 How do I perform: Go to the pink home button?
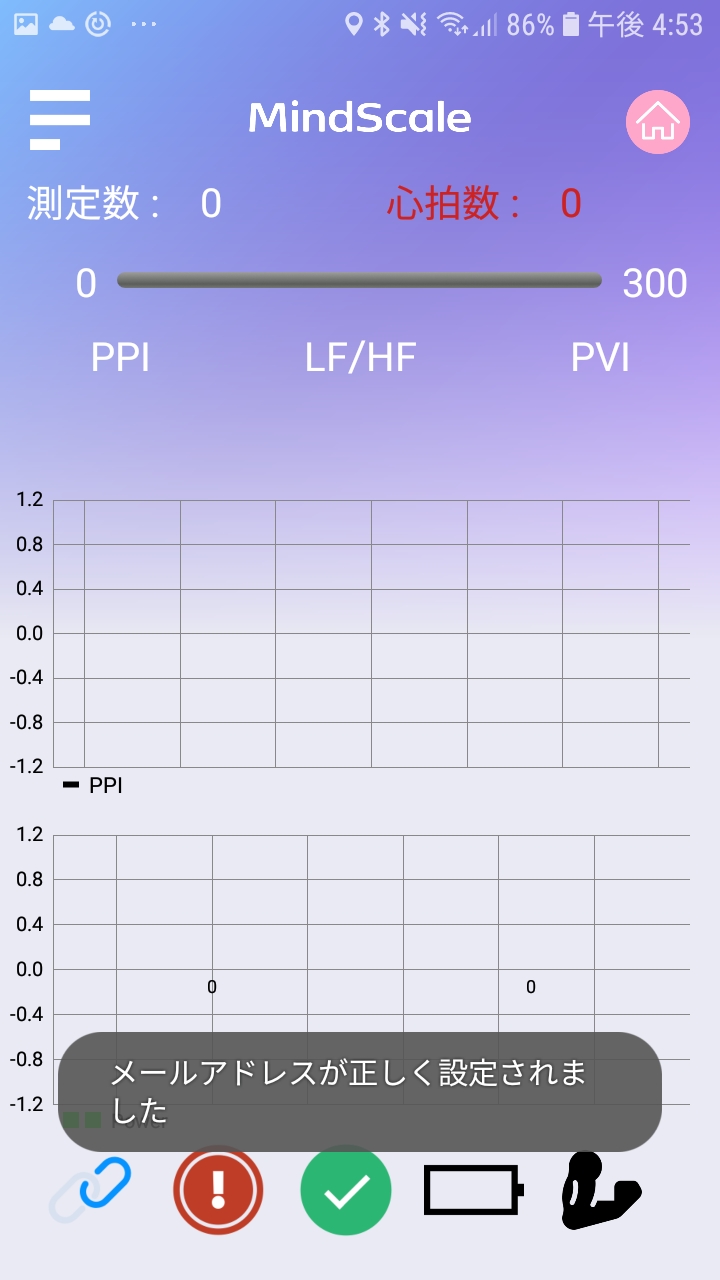click(x=658, y=122)
